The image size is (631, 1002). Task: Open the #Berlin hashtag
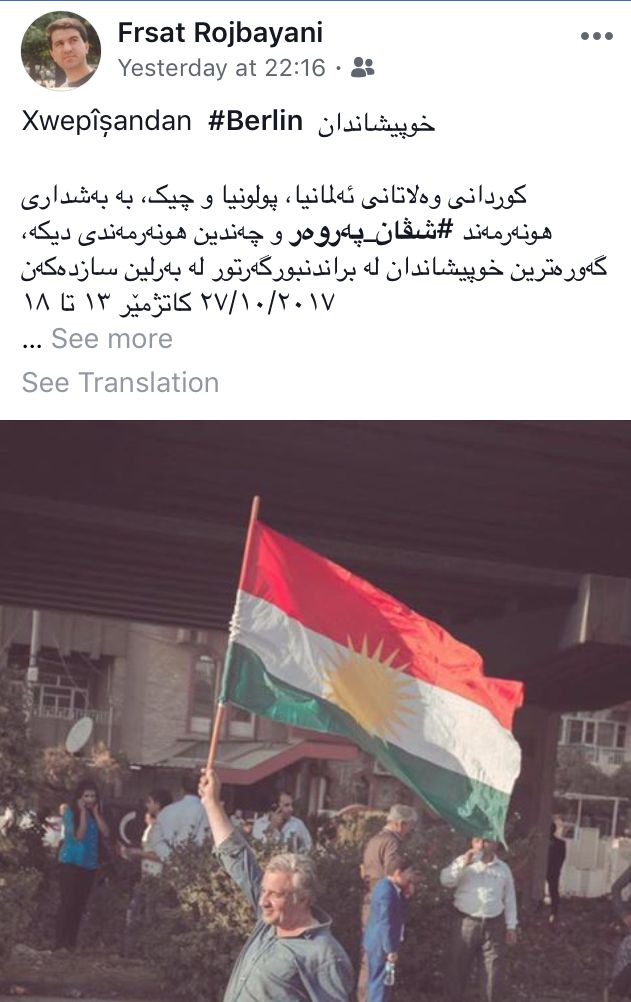coord(255,122)
